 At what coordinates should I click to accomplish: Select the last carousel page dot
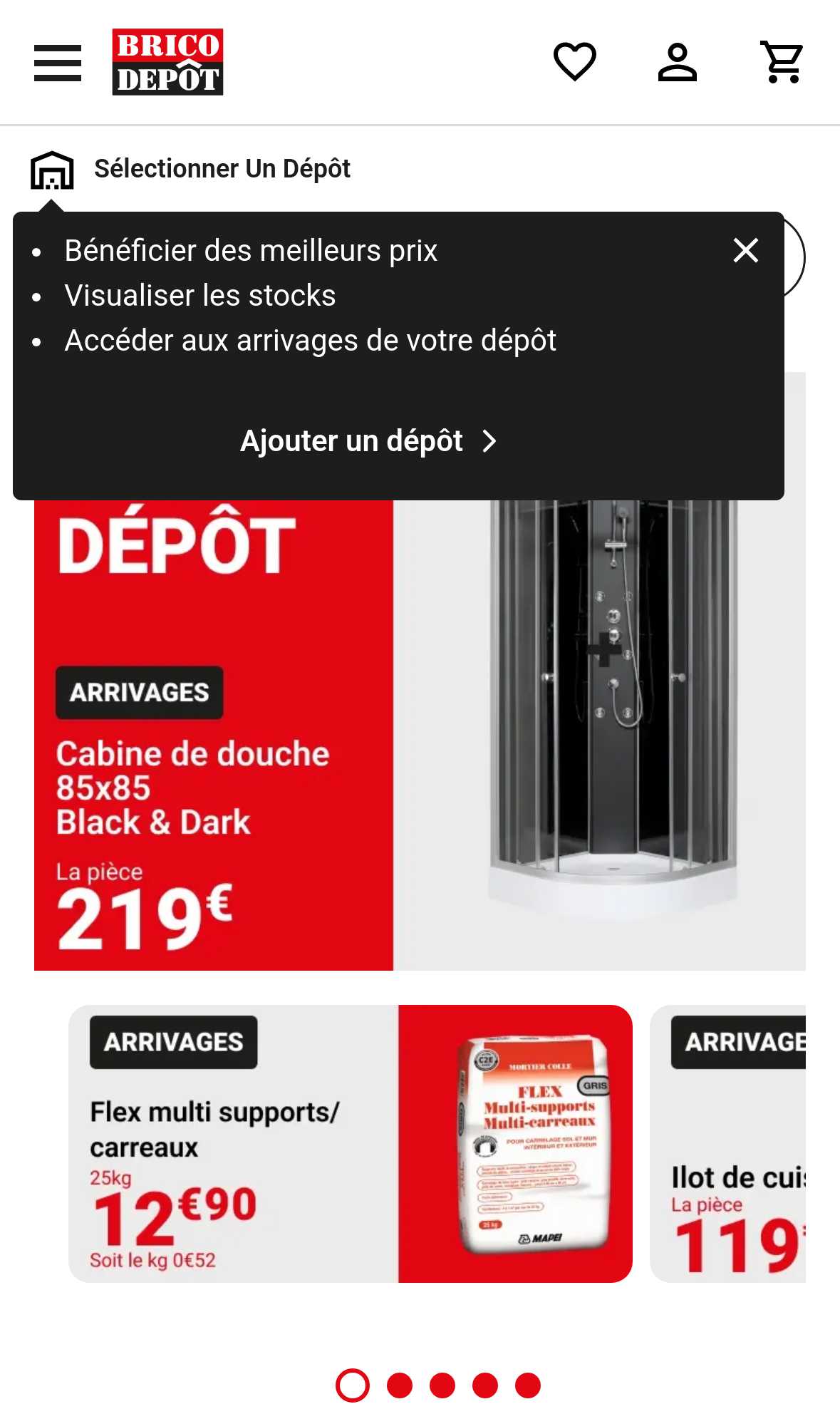528,1385
